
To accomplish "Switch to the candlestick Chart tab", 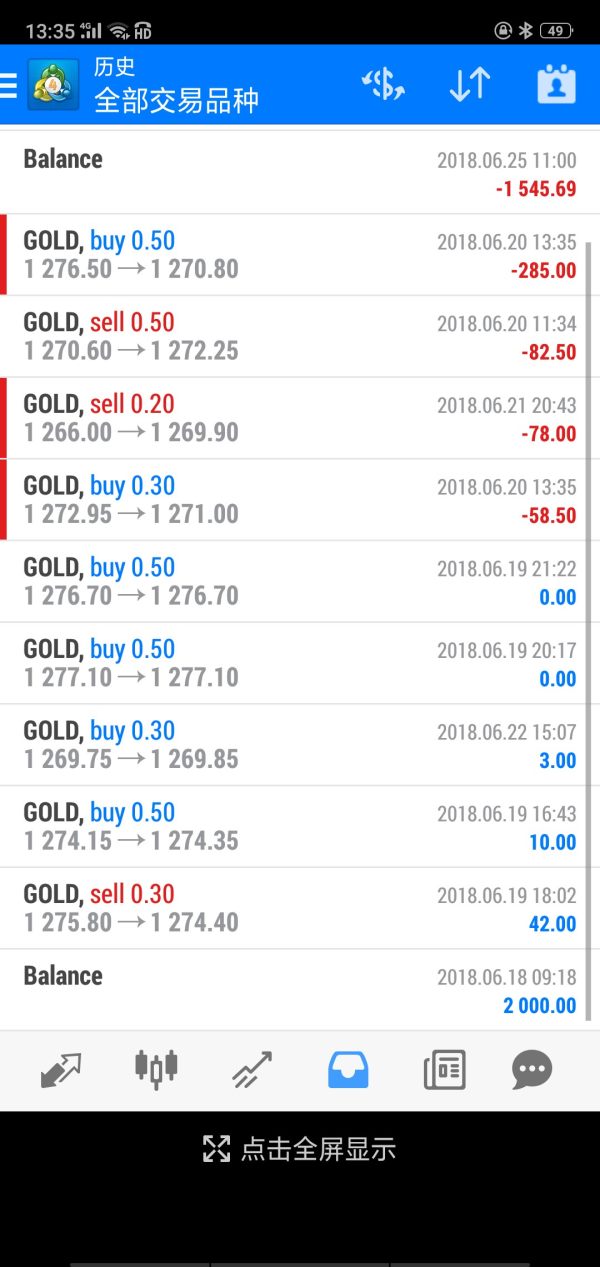I will coord(156,1071).
